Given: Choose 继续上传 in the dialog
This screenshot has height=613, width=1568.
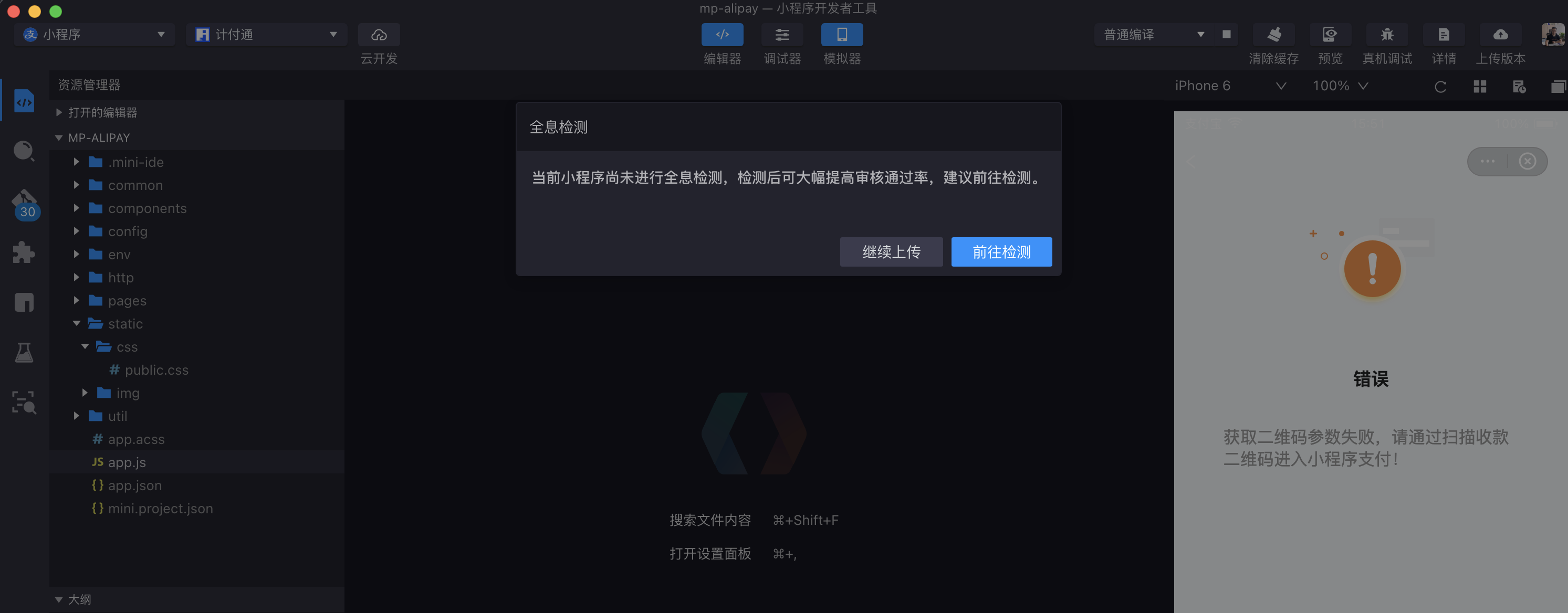Looking at the screenshot, I should [x=891, y=252].
